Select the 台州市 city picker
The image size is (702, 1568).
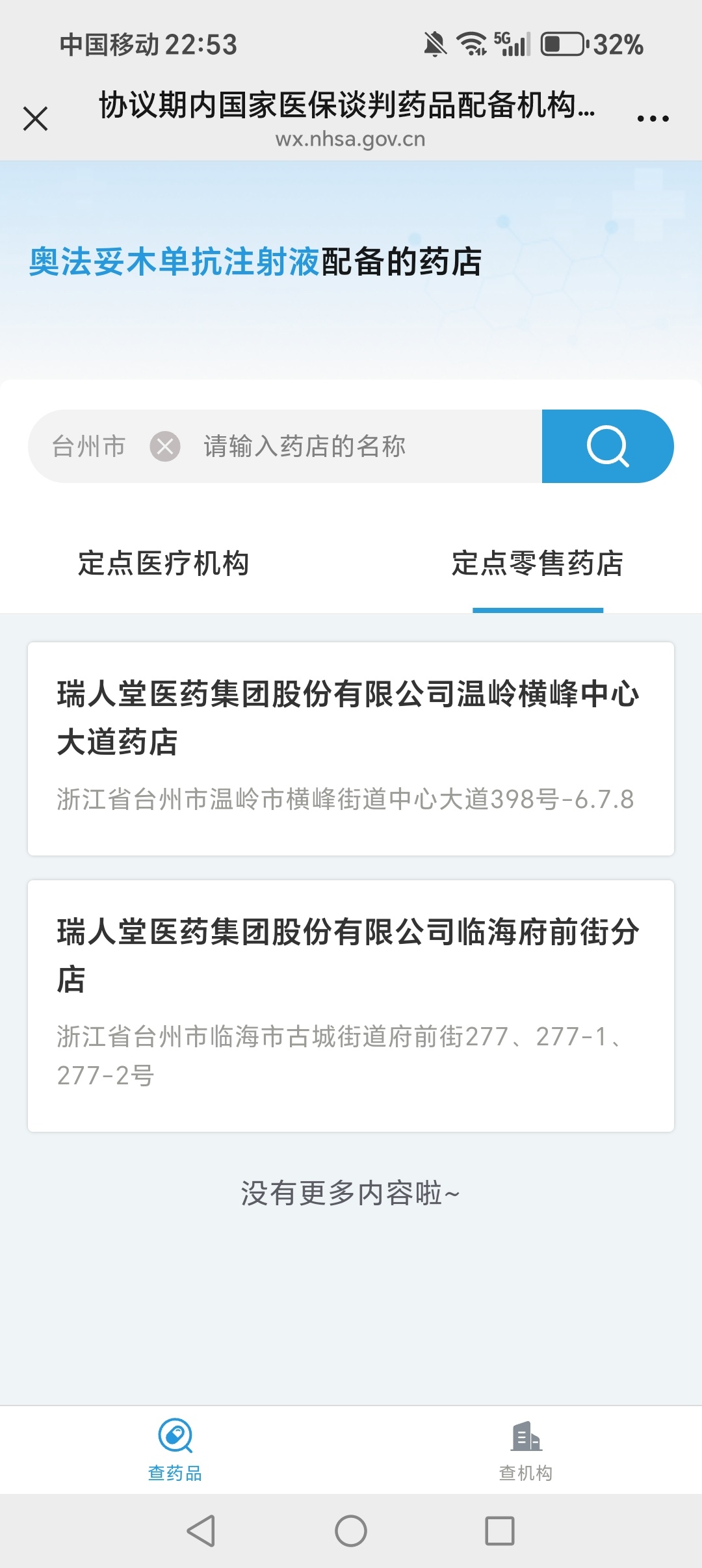click(x=89, y=447)
